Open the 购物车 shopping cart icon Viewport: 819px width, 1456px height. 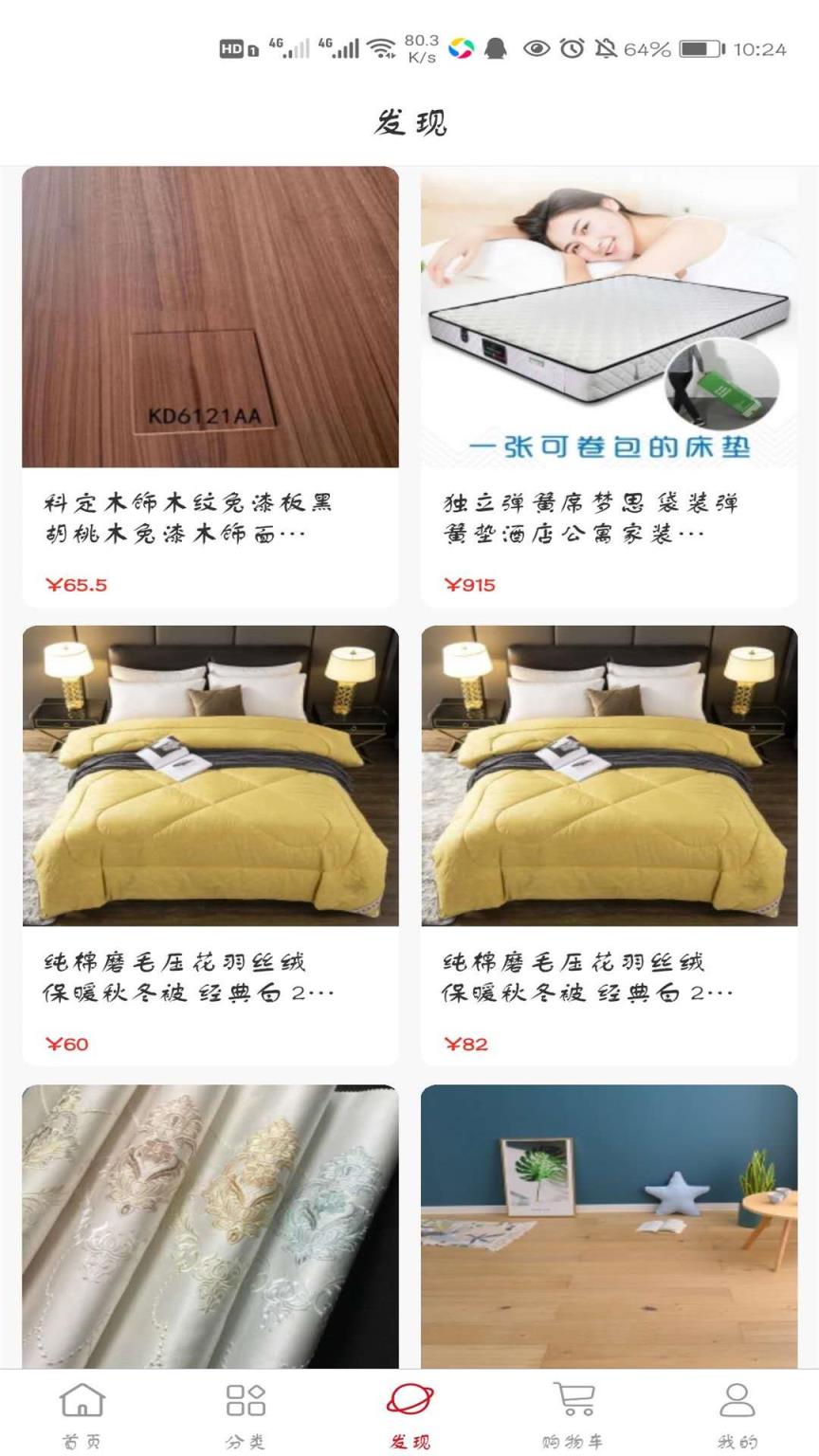tap(573, 1398)
